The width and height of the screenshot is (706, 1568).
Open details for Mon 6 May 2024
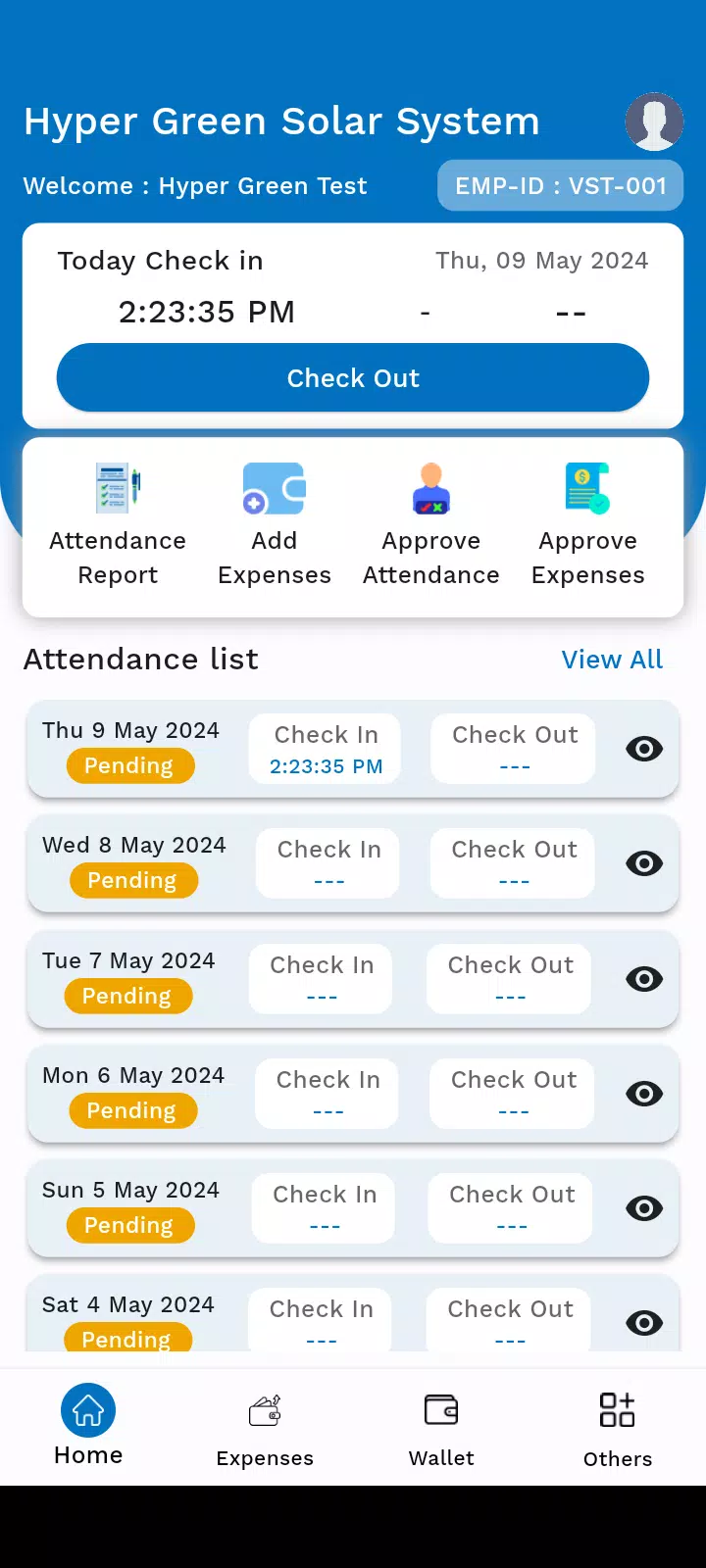(x=644, y=1094)
